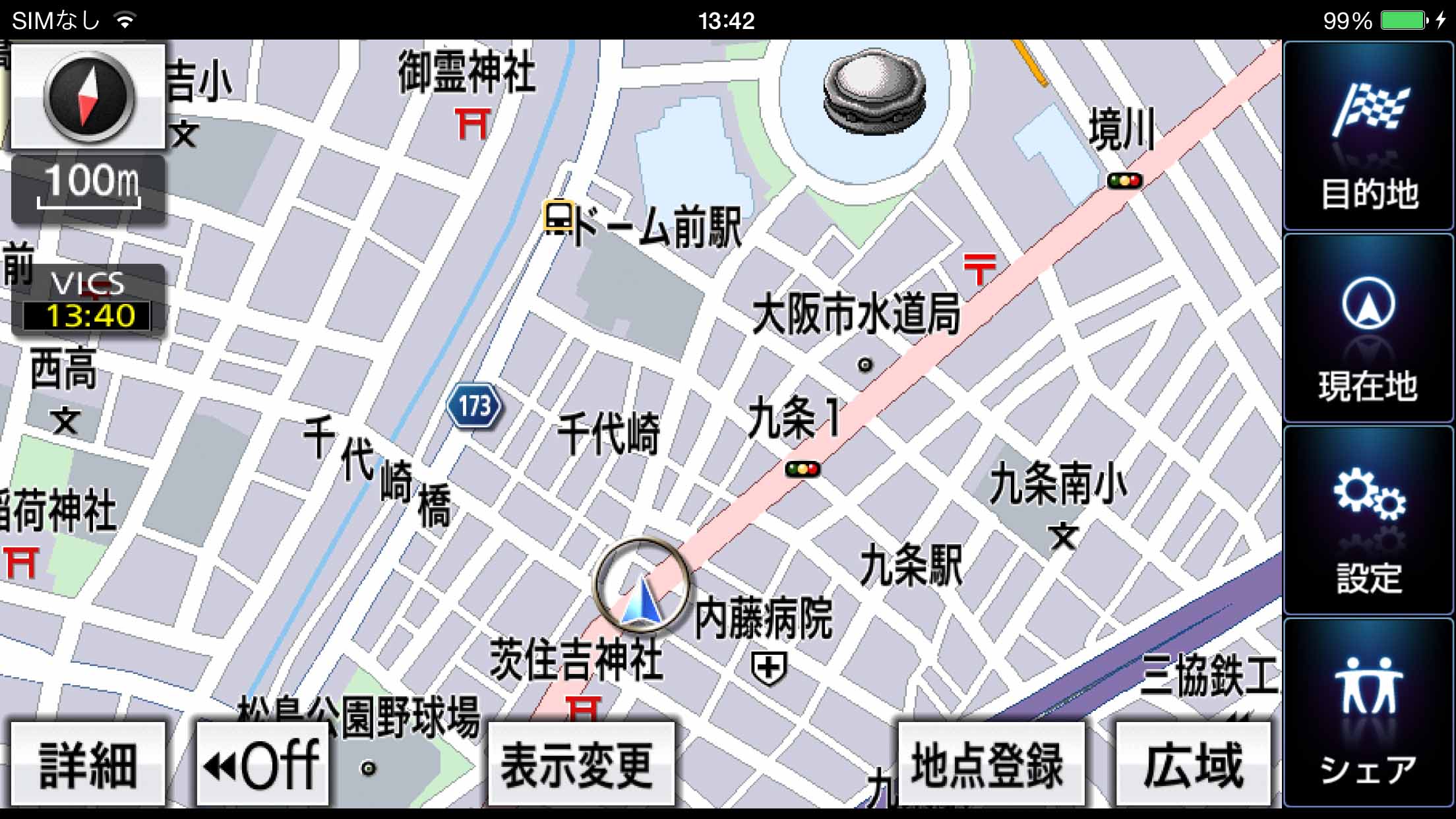This screenshot has height=819, width=1456.
Task: Open the 目的地 destination menu
Action: point(1368,136)
